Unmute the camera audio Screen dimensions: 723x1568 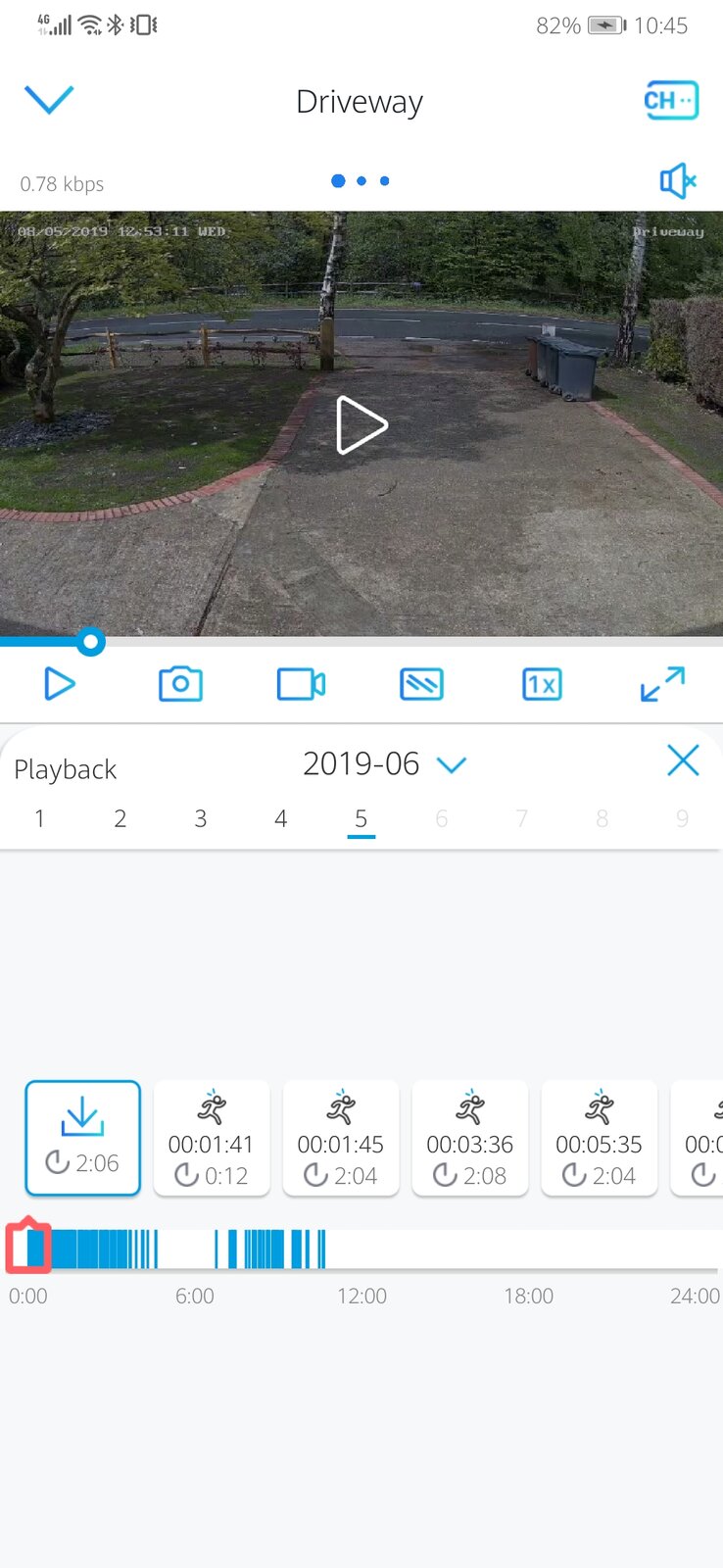[677, 181]
